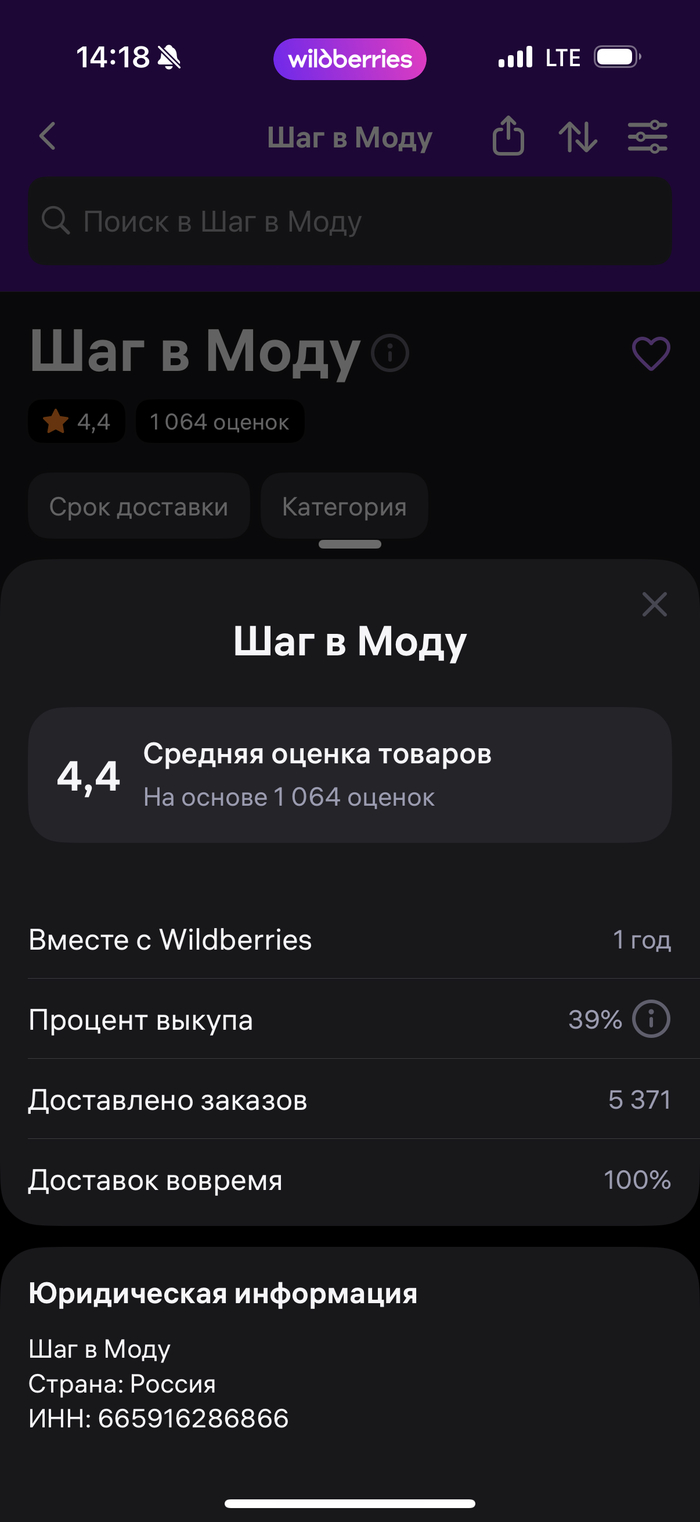Add the seller to favorites with heart
Screen dimensions: 700x1522
click(x=651, y=353)
